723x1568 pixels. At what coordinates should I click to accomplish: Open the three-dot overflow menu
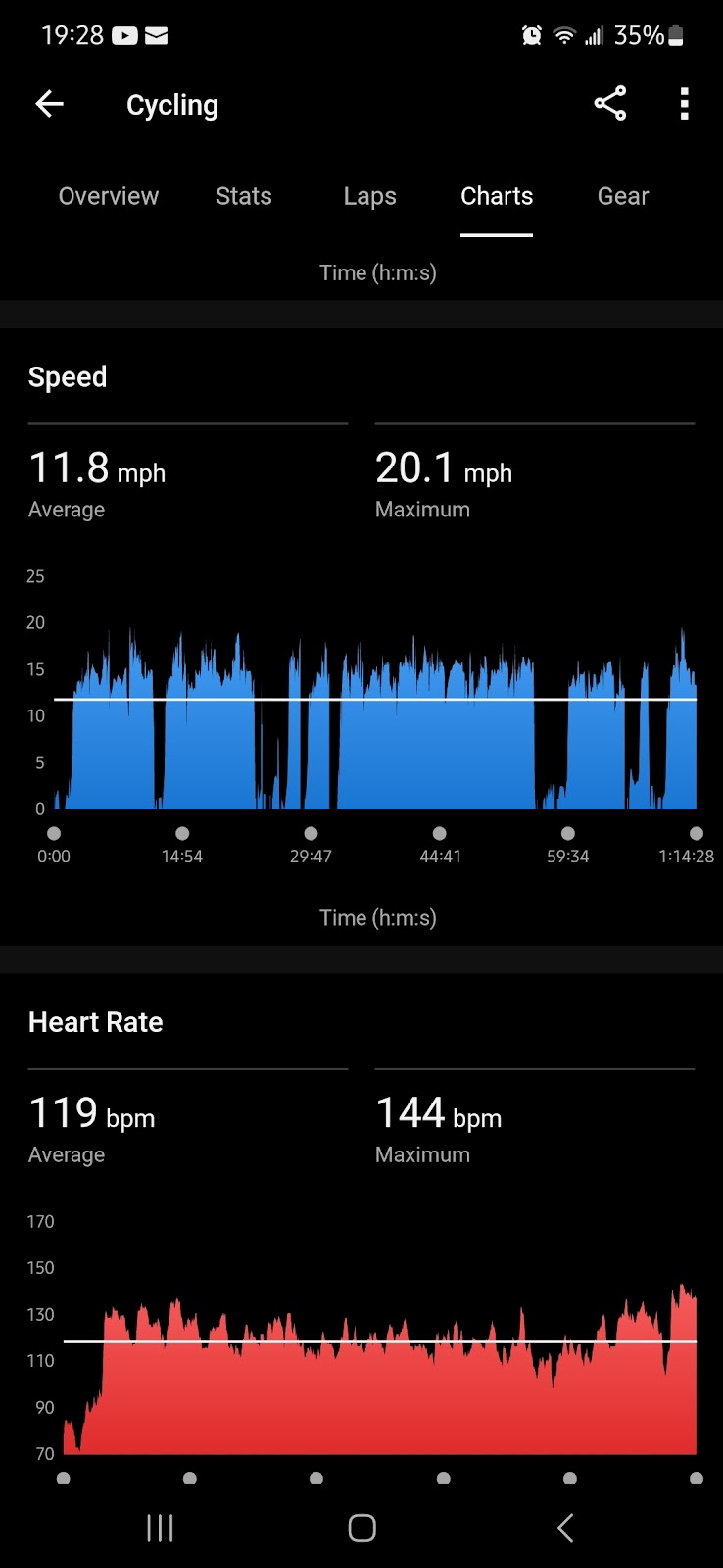pos(685,104)
